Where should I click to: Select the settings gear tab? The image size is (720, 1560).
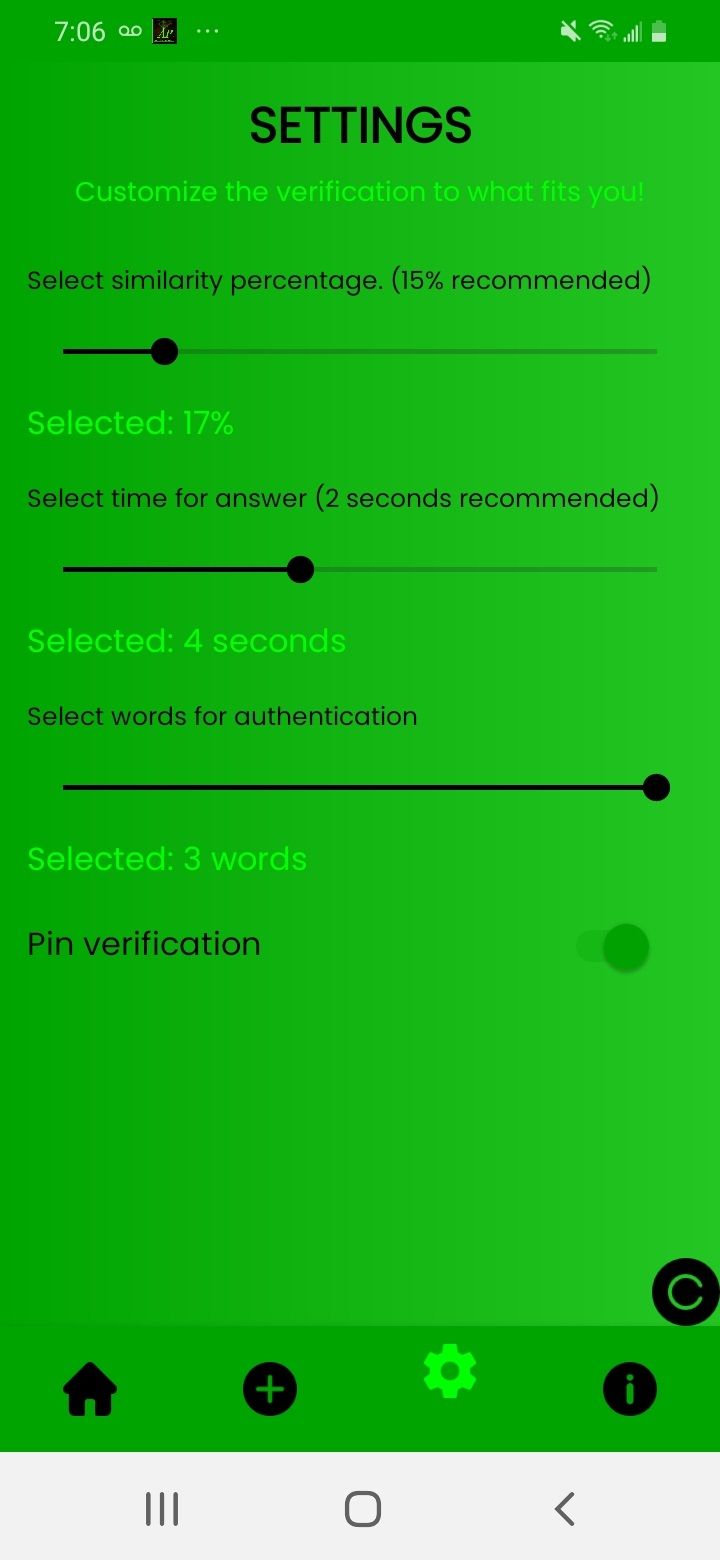click(x=450, y=1371)
